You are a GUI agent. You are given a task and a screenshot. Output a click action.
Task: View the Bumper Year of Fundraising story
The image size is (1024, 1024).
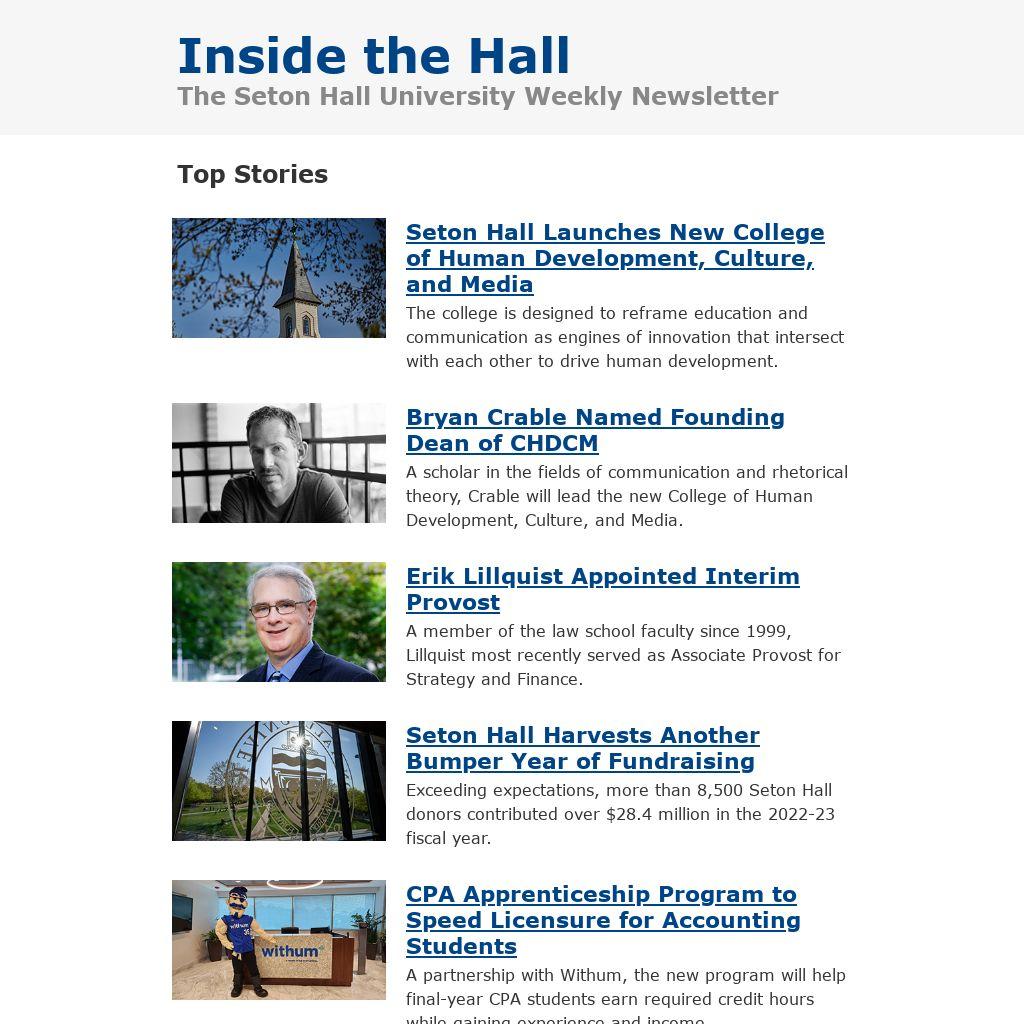(582, 748)
